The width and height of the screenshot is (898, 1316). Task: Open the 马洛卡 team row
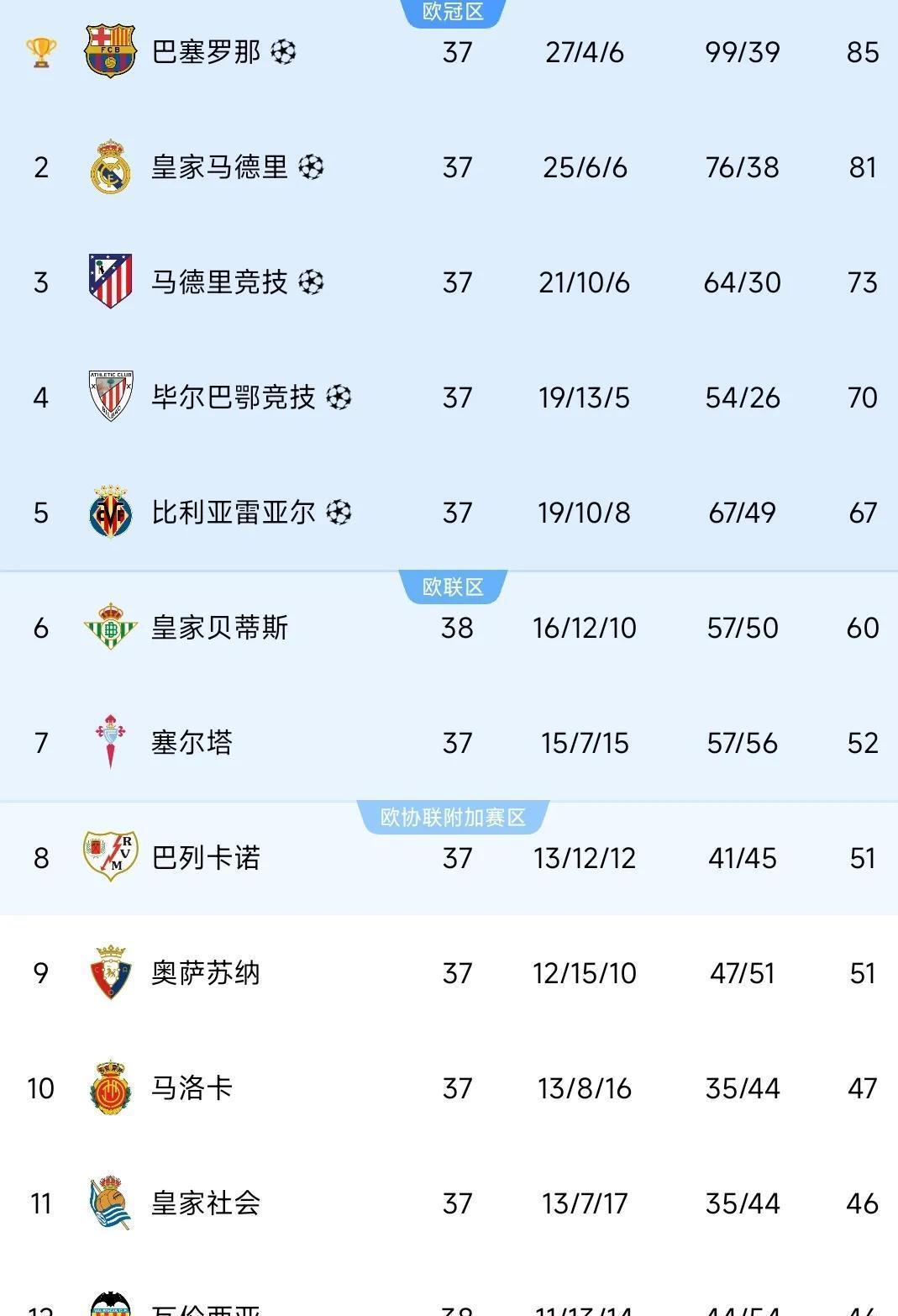(192, 1088)
